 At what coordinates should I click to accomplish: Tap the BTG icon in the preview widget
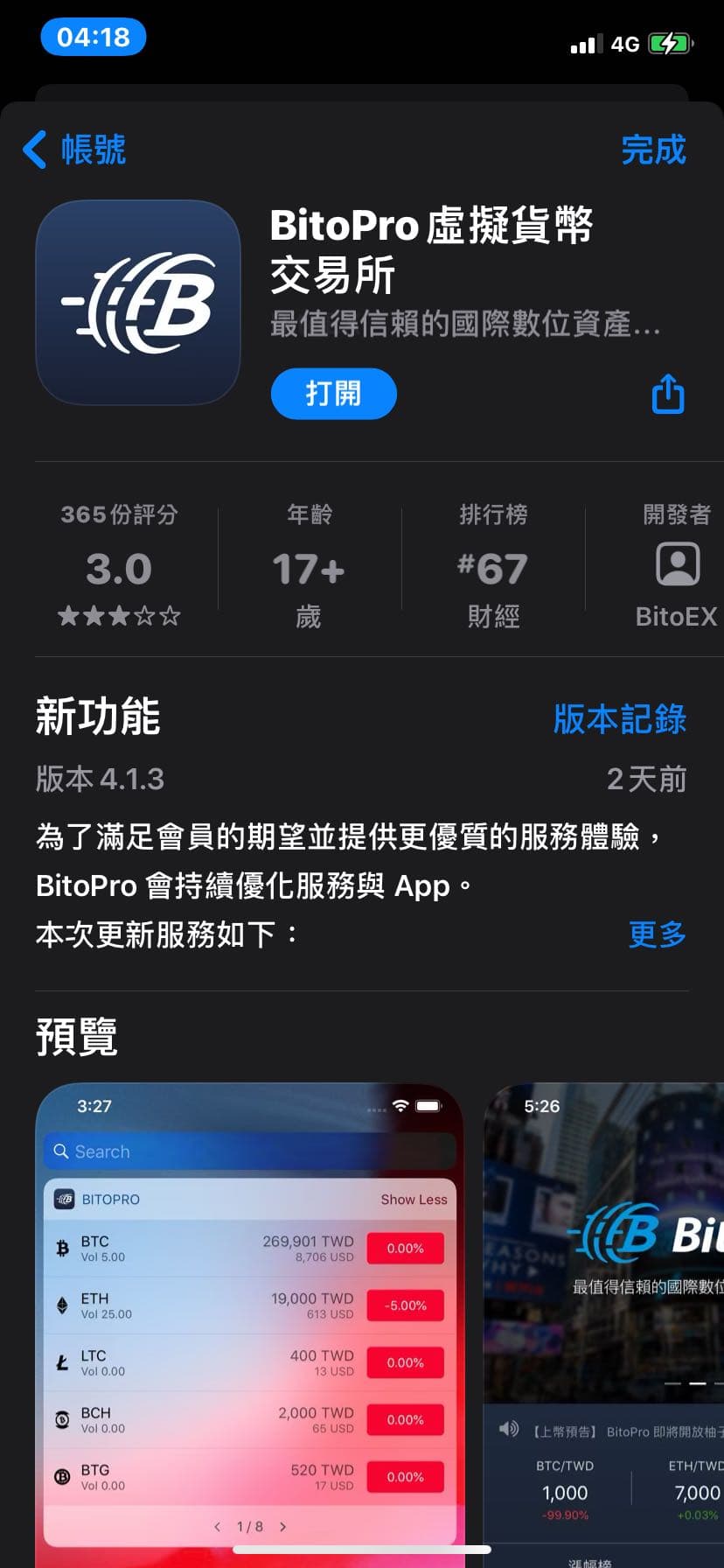tap(61, 1475)
